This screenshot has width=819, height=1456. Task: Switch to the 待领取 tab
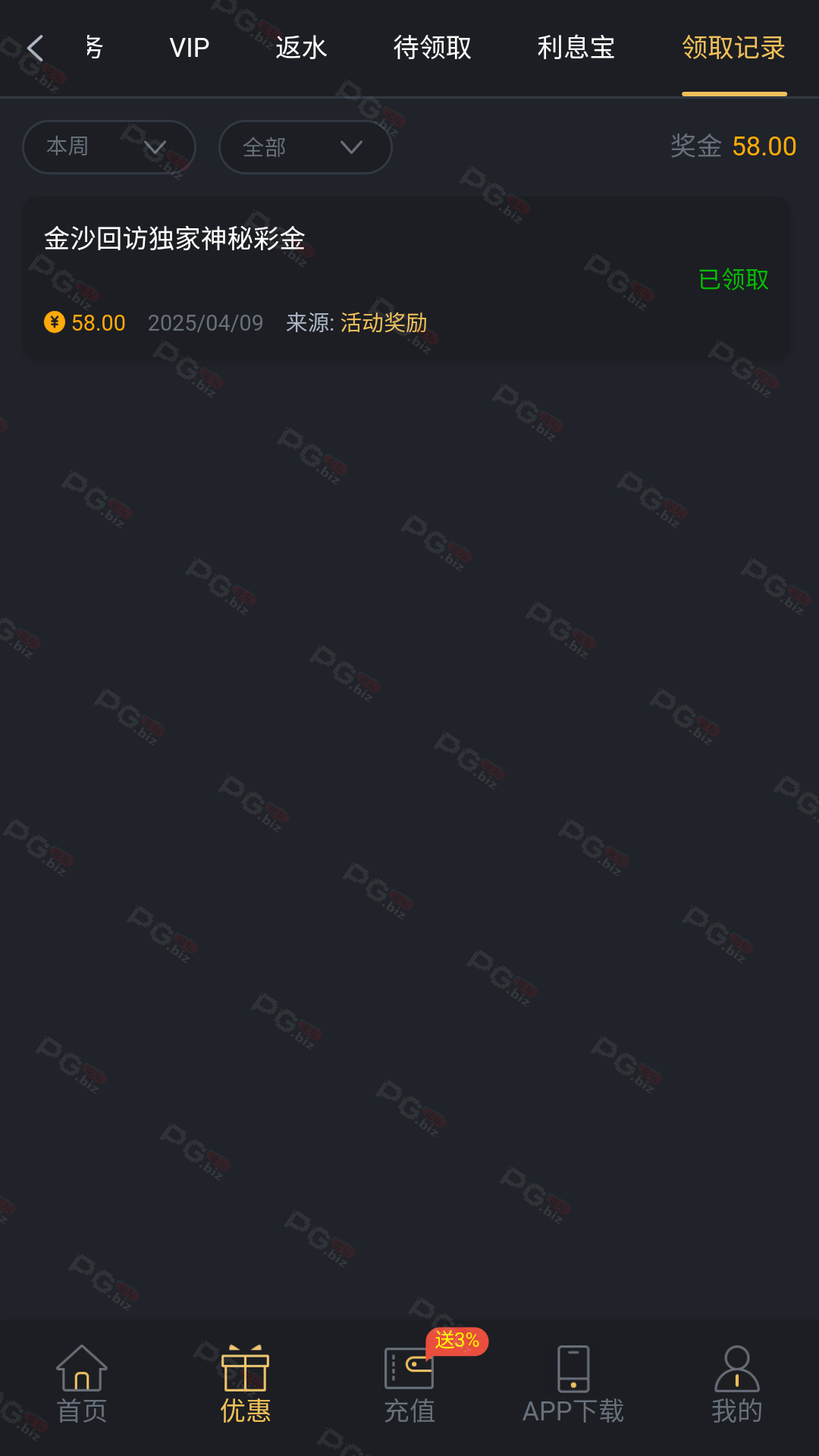click(x=432, y=48)
